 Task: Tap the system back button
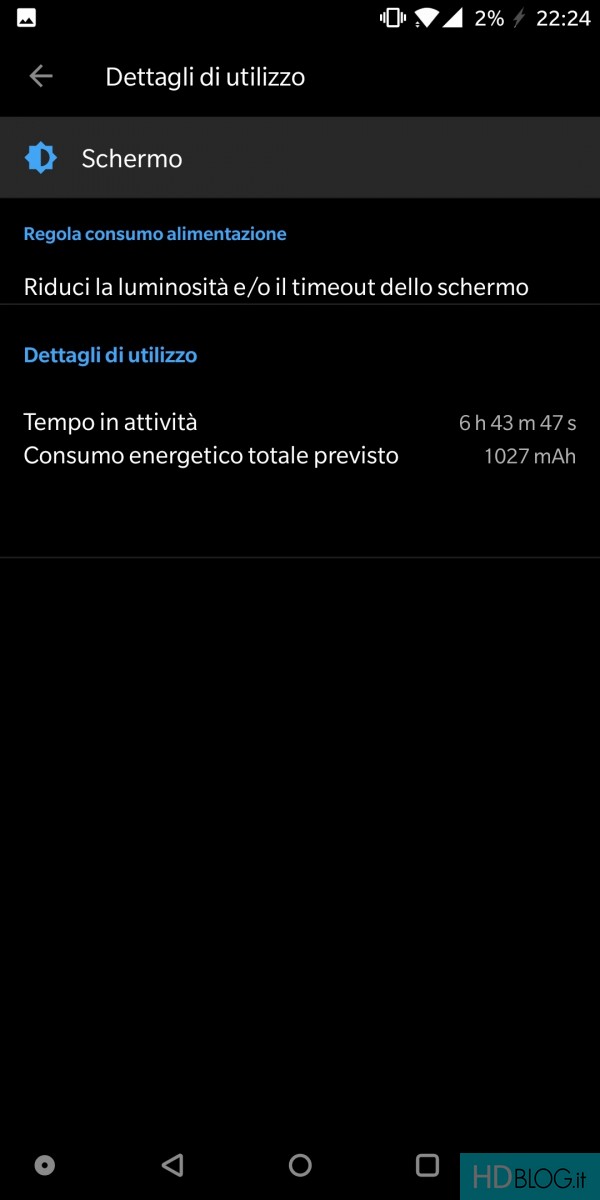tap(172, 1165)
